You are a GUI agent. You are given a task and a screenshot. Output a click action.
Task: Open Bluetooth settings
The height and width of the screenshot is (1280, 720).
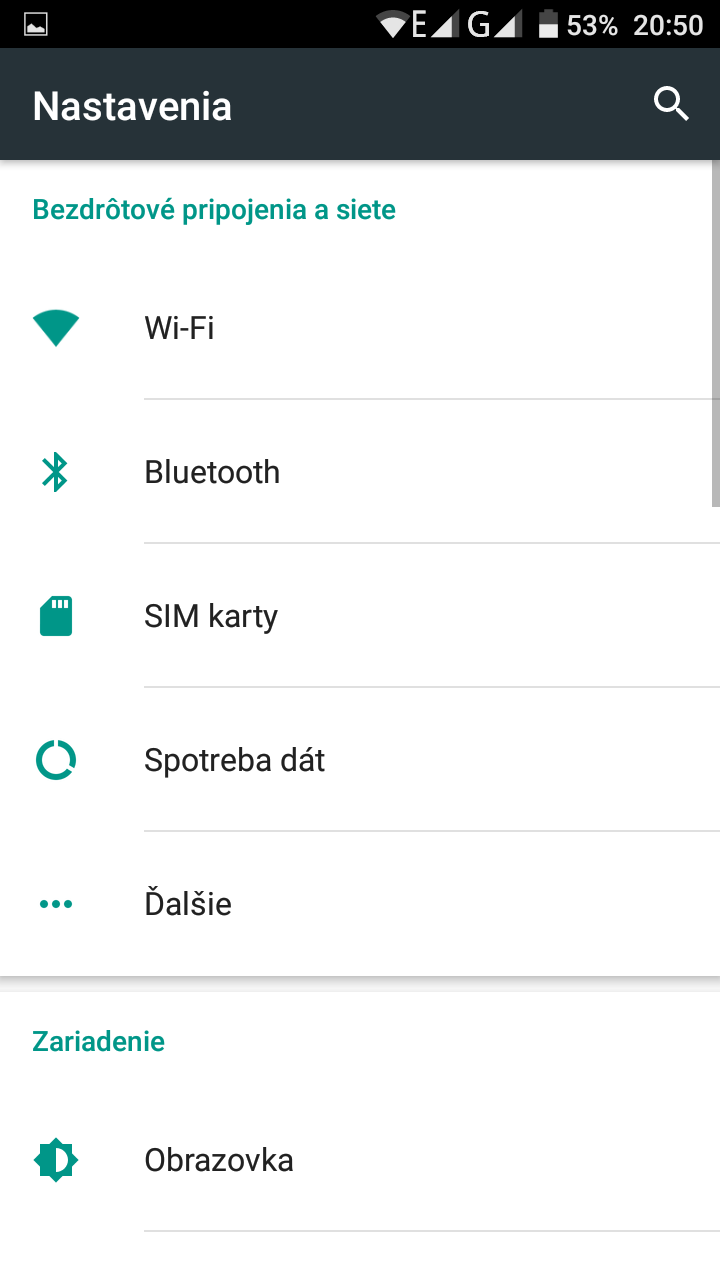[x=360, y=472]
